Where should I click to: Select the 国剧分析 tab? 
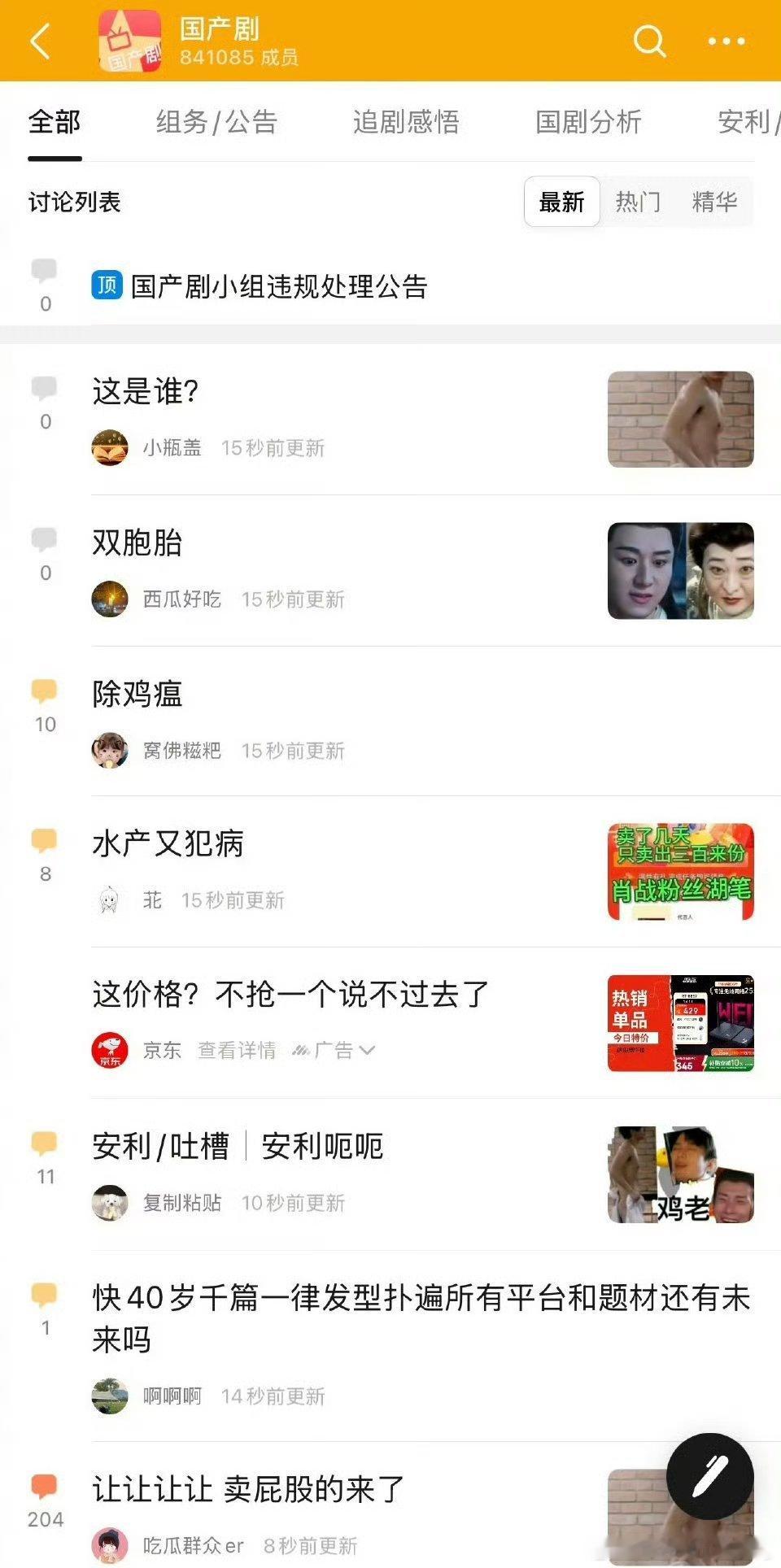click(x=589, y=122)
